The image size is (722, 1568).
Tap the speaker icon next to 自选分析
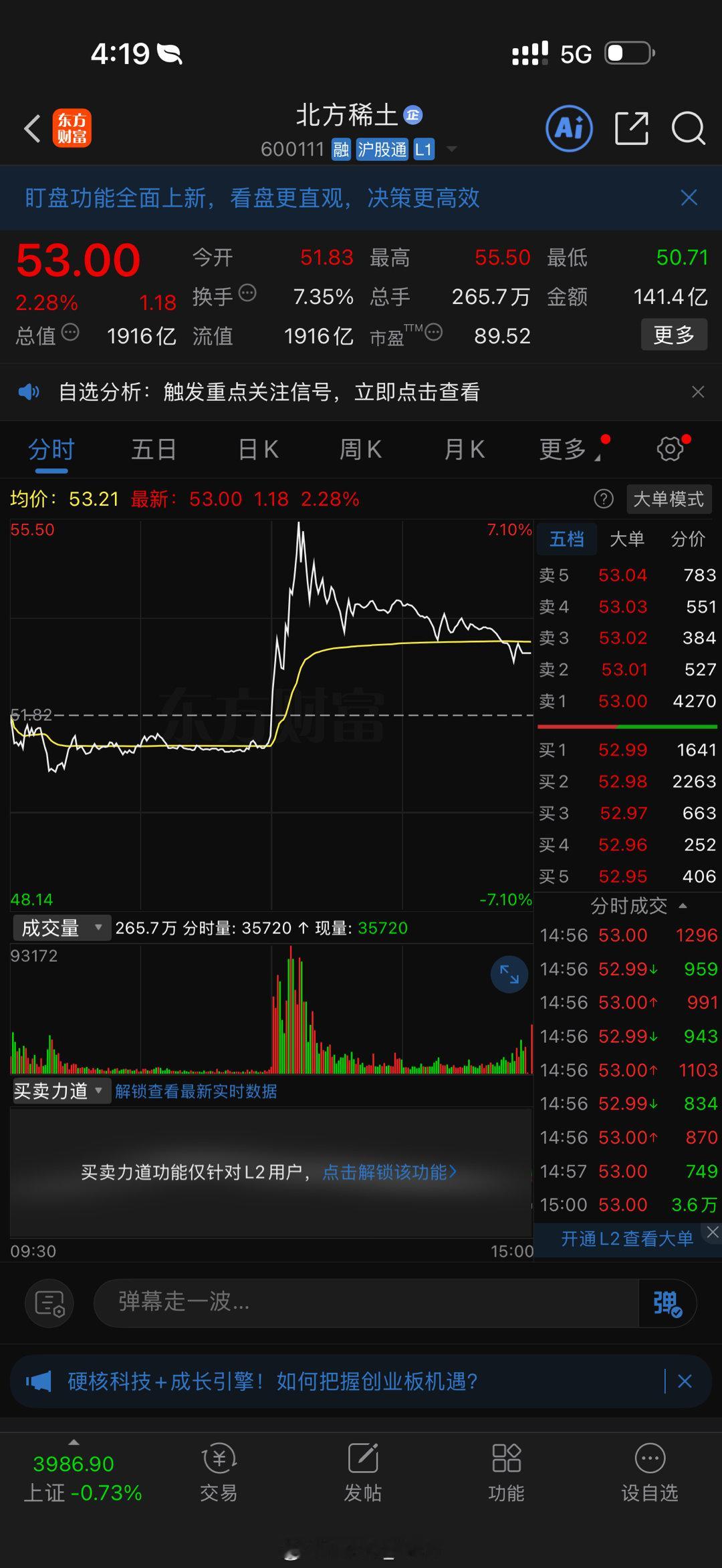click(x=27, y=391)
